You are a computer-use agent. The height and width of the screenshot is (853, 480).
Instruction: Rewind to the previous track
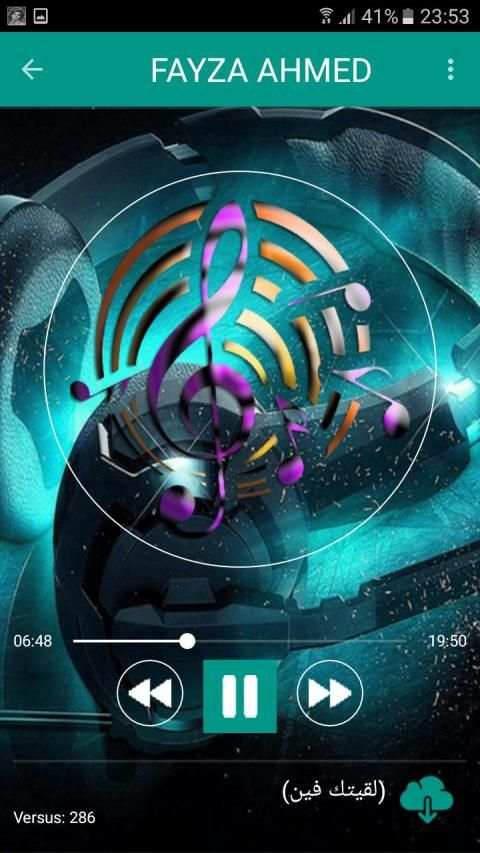click(150, 694)
